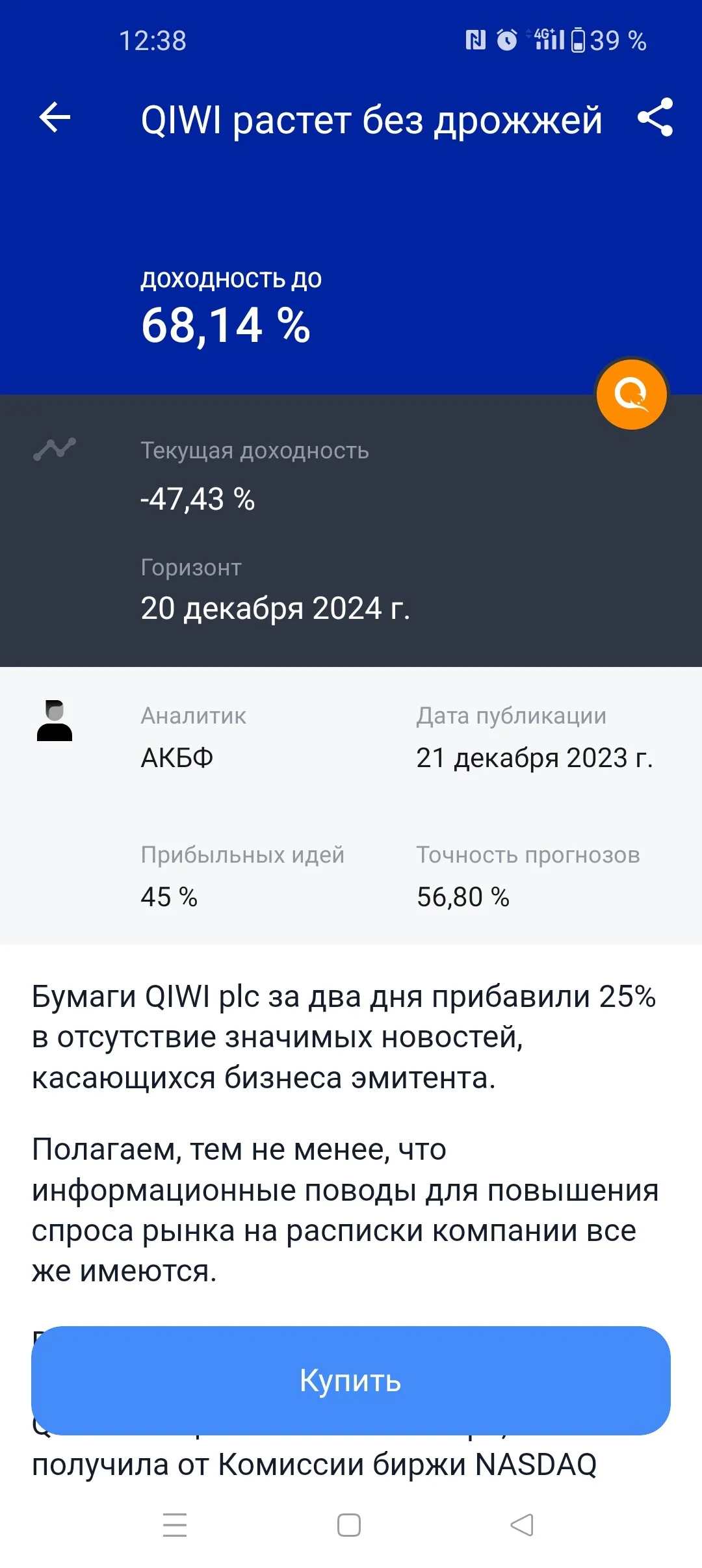Share this QIWI investment idea
The image size is (702, 1568).
(655, 118)
